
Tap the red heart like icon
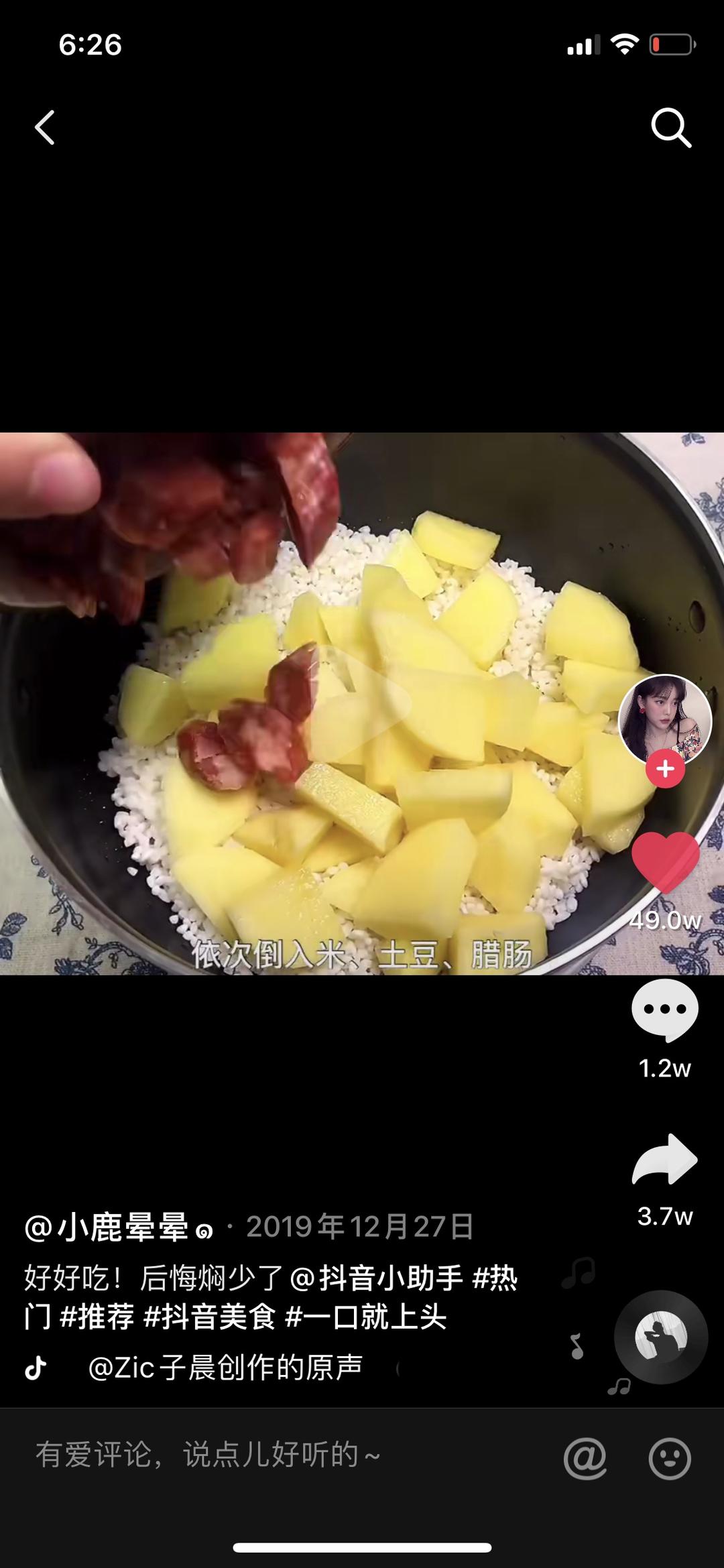(665, 863)
